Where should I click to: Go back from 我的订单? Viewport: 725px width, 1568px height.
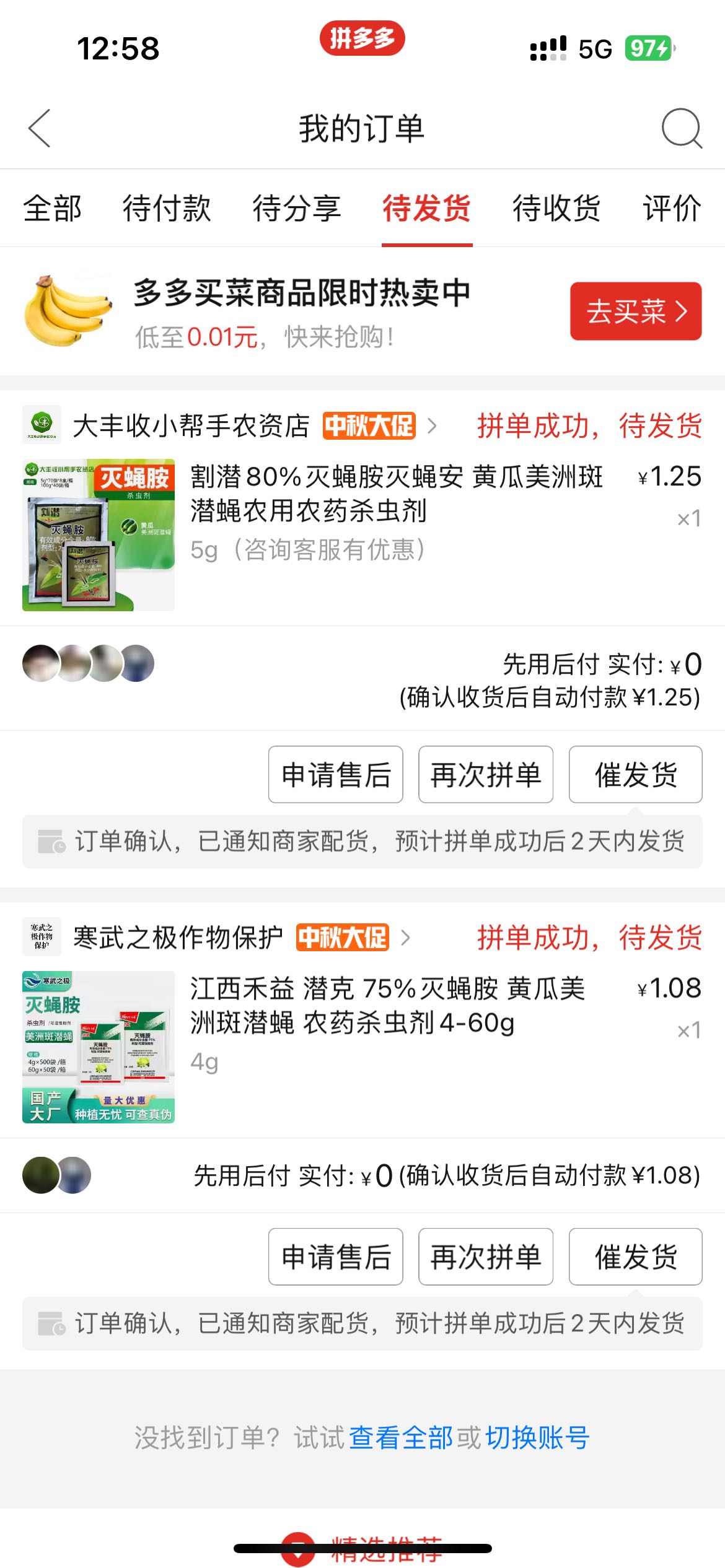(x=40, y=128)
